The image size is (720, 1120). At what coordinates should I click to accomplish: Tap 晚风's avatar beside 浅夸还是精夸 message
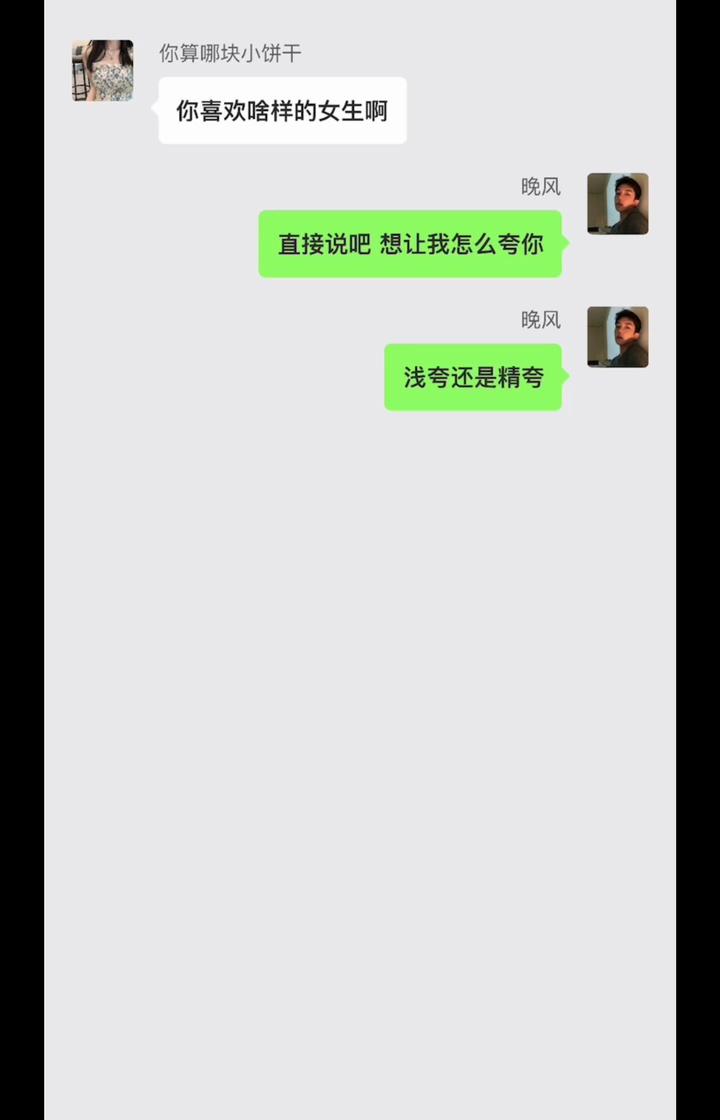[x=617, y=337]
